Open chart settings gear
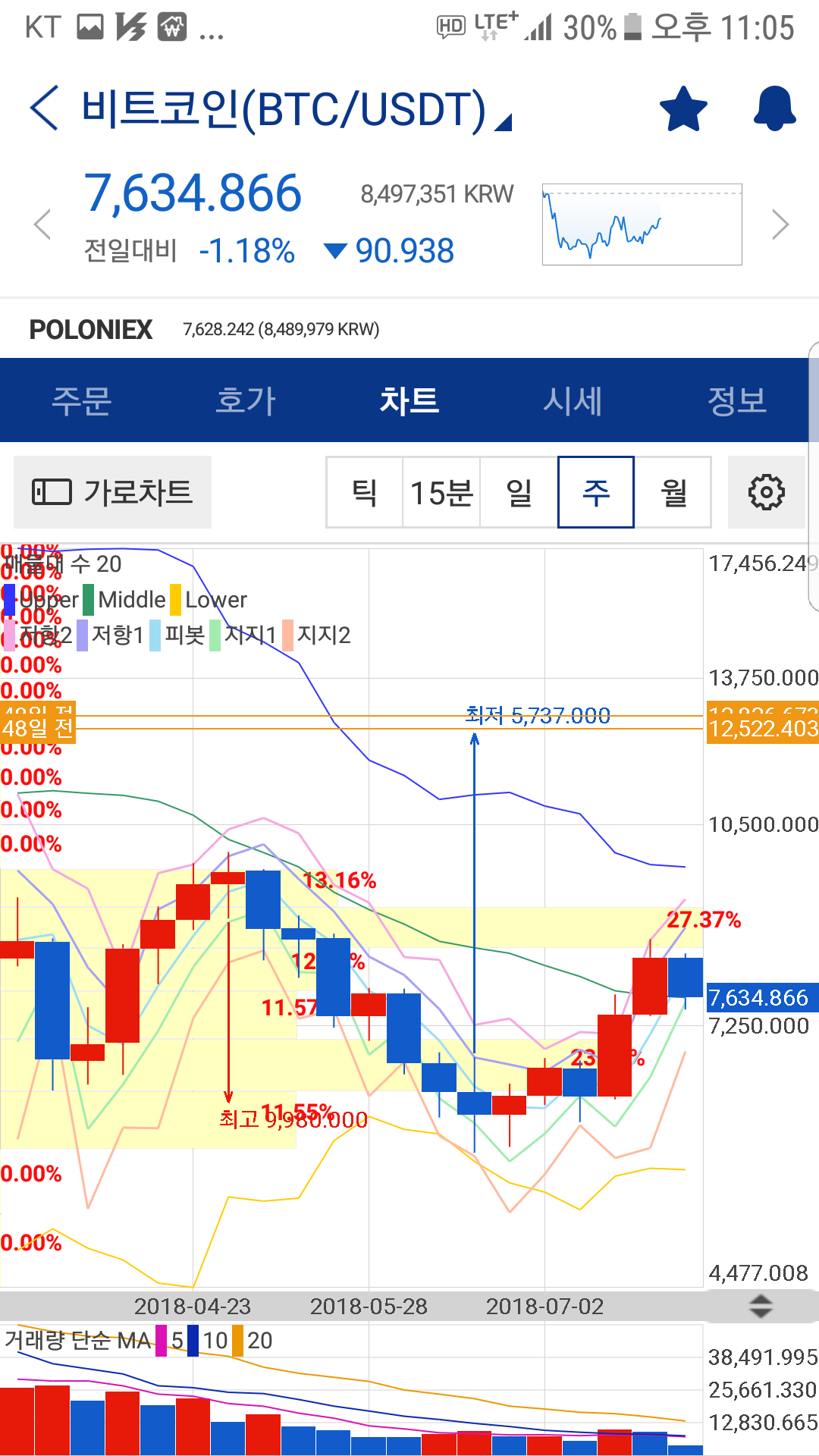The height and width of the screenshot is (1456, 819). (x=766, y=492)
